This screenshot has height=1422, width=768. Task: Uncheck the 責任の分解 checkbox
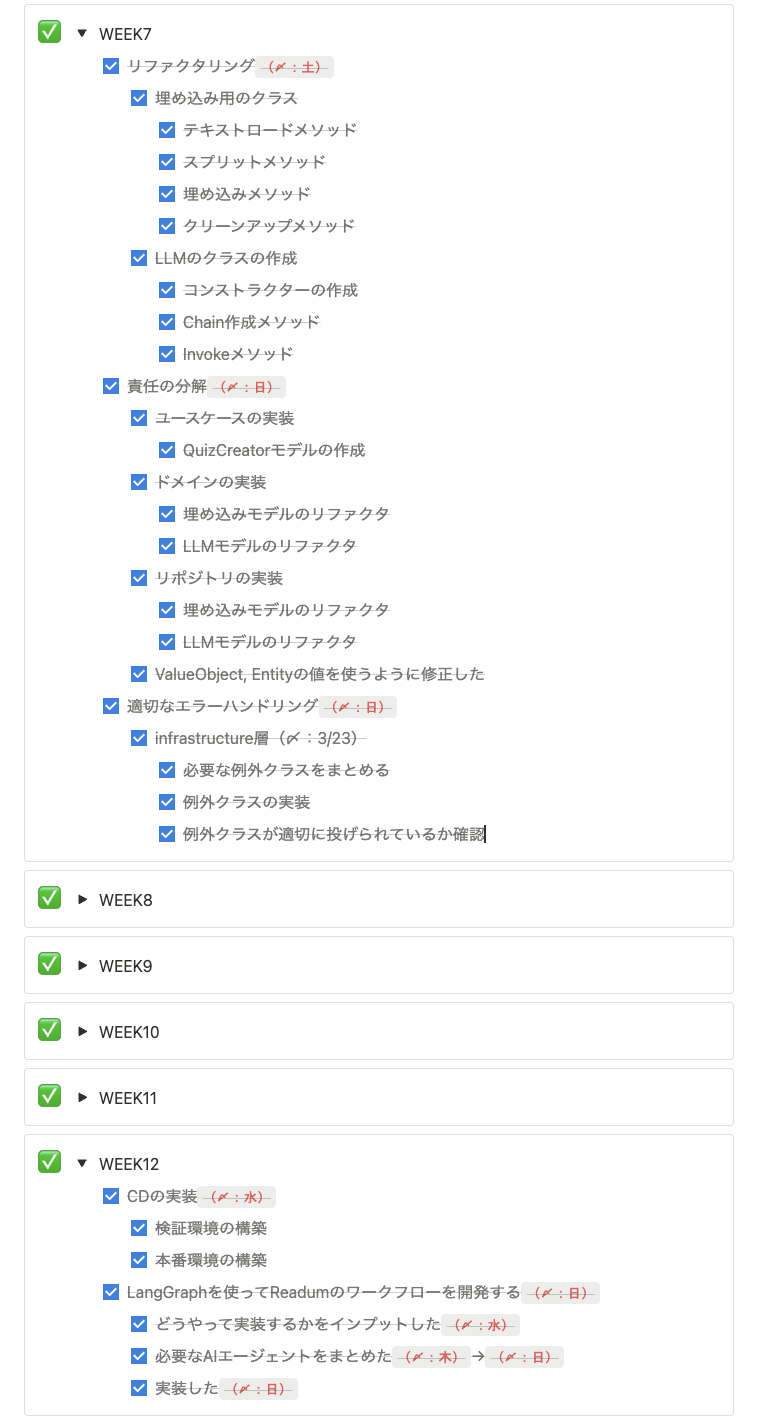tap(111, 386)
